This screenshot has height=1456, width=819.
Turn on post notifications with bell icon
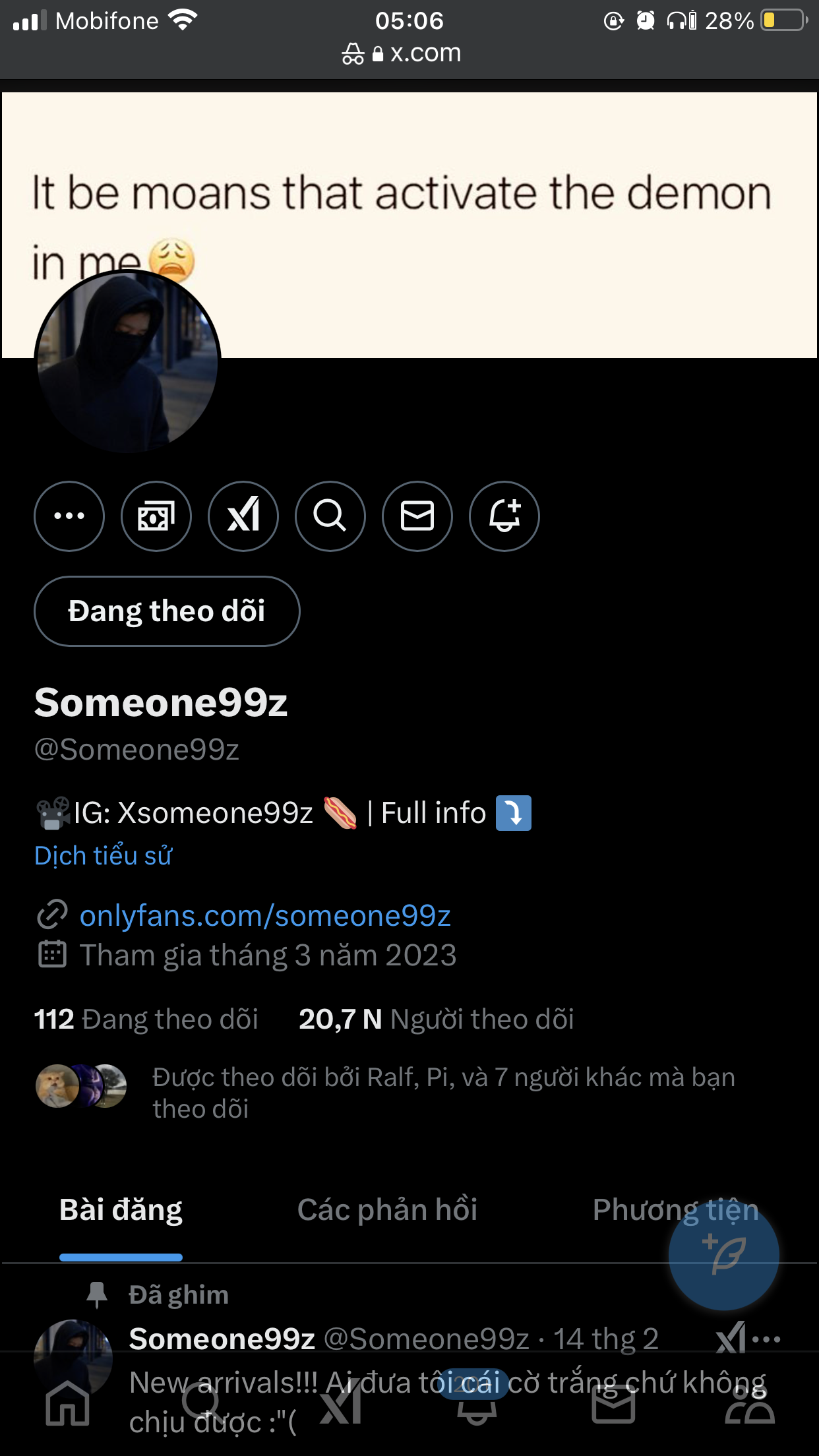pyautogui.click(x=504, y=516)
